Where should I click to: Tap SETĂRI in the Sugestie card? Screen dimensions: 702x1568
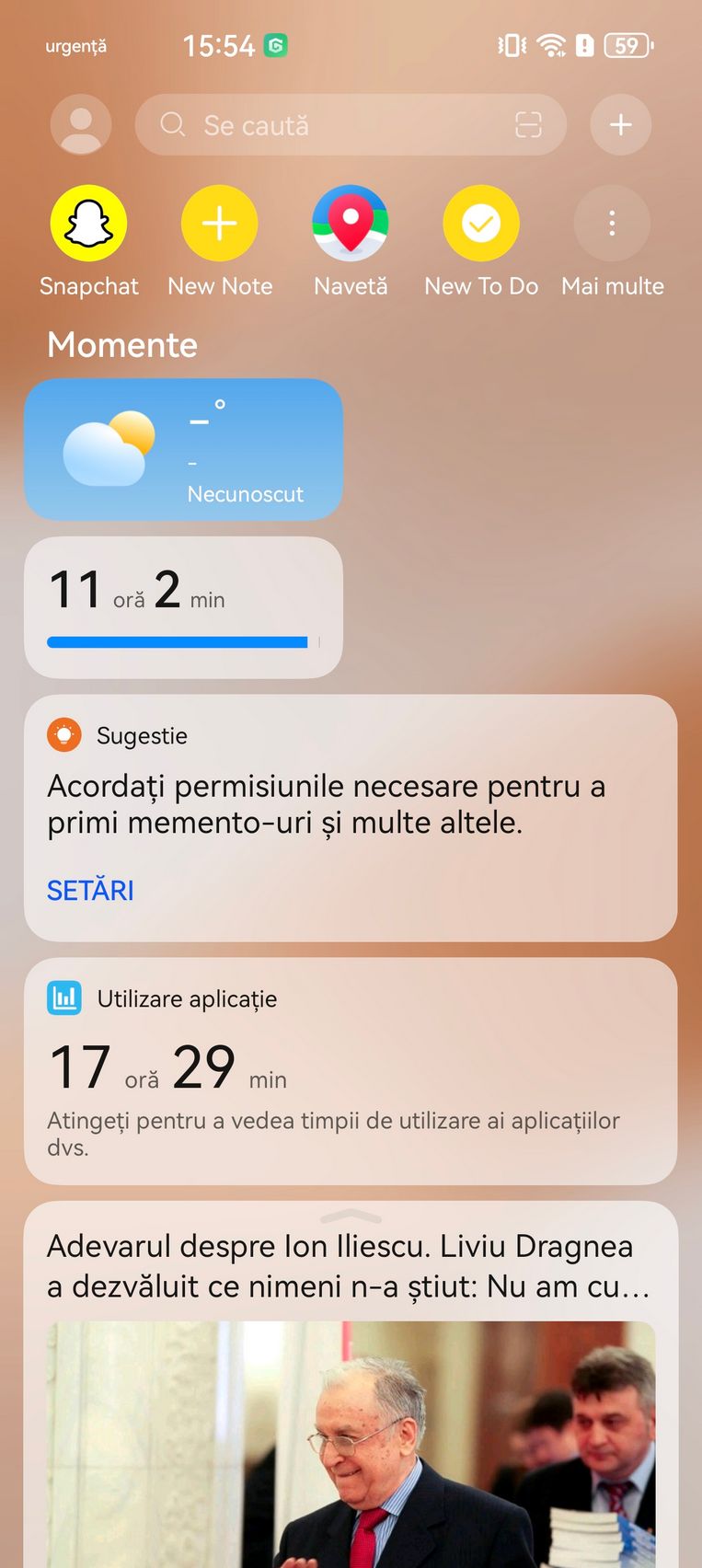(x=90, y=891)
